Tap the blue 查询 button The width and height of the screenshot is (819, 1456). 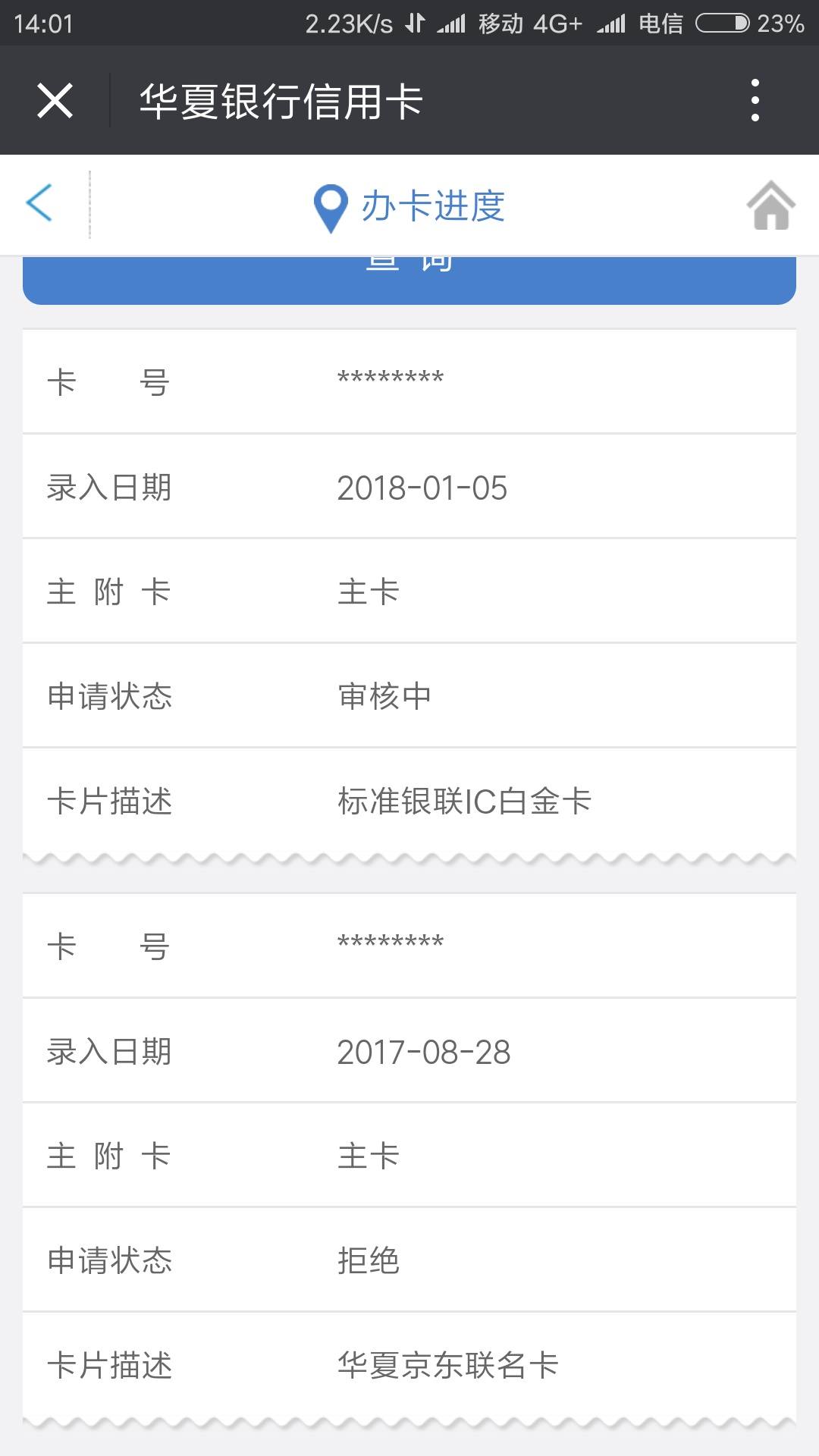(x=409, y=280)
